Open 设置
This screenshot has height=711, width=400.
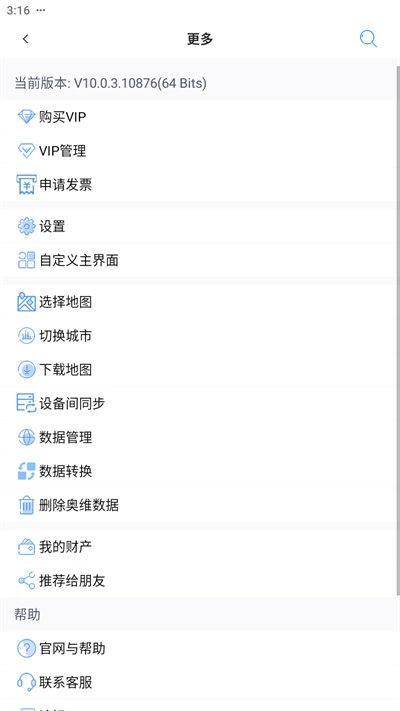point(199,226)
